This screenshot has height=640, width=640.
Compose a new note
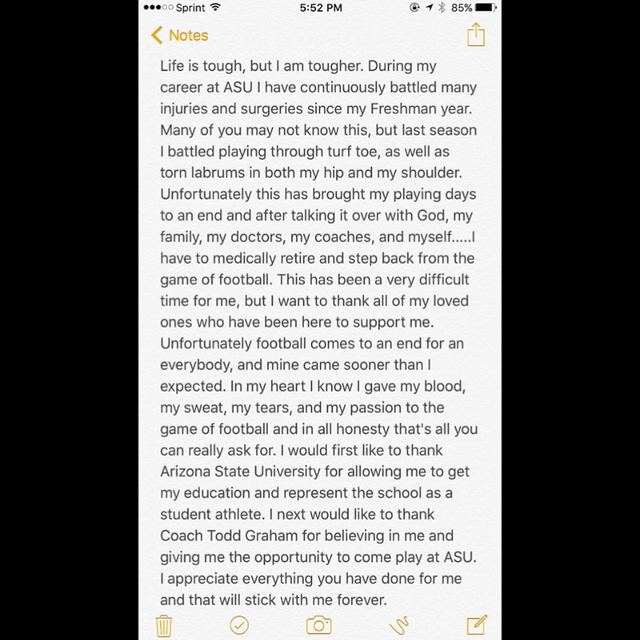coord(477,625)
